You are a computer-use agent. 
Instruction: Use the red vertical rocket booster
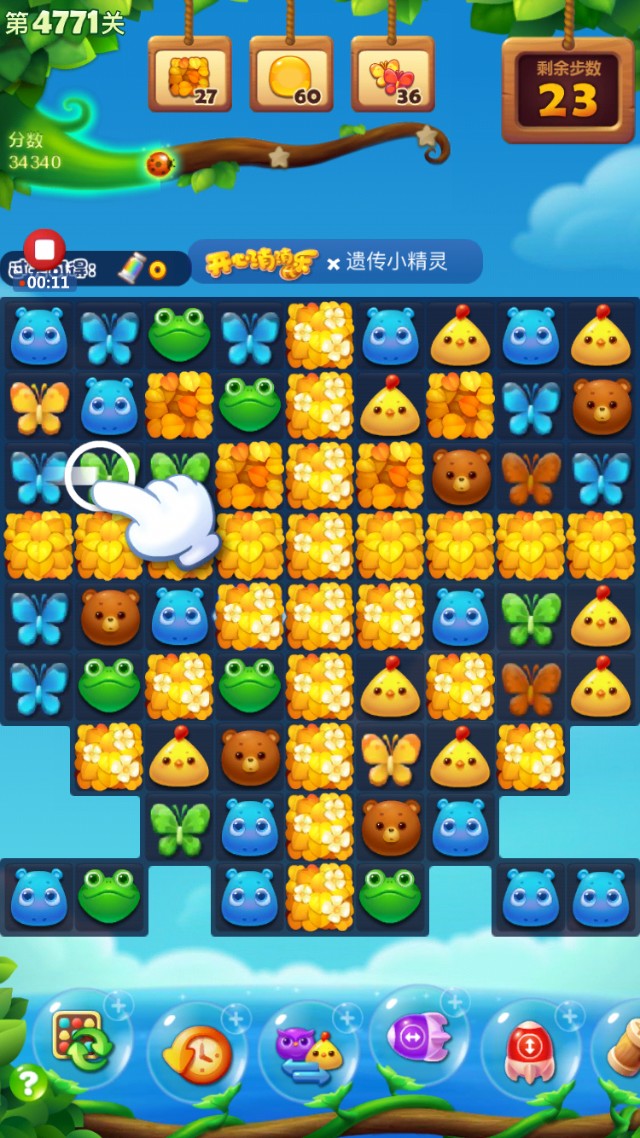point(530,1051)
